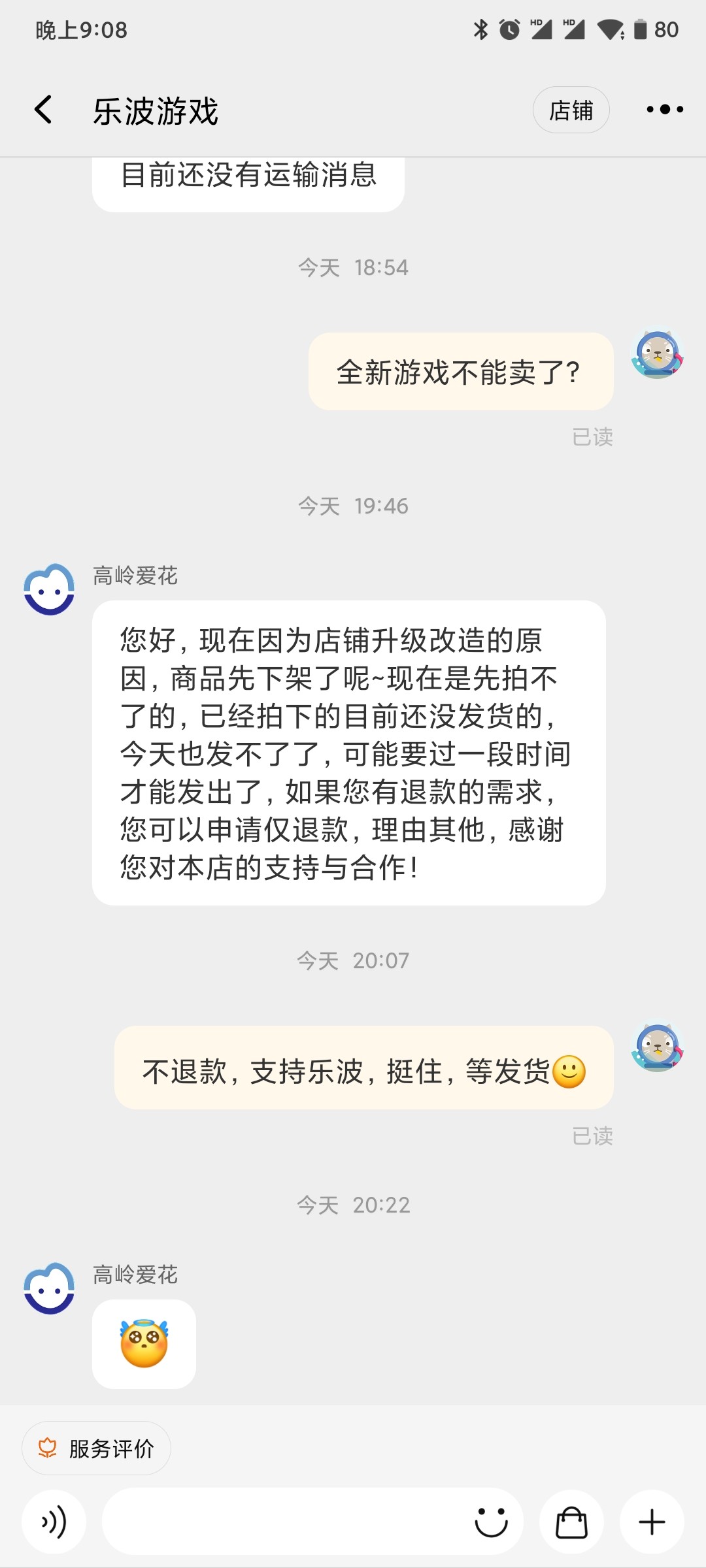Switch to voice input mode
The image size is (706, 1568).
pyautogui.click(x=54, y=1522)
